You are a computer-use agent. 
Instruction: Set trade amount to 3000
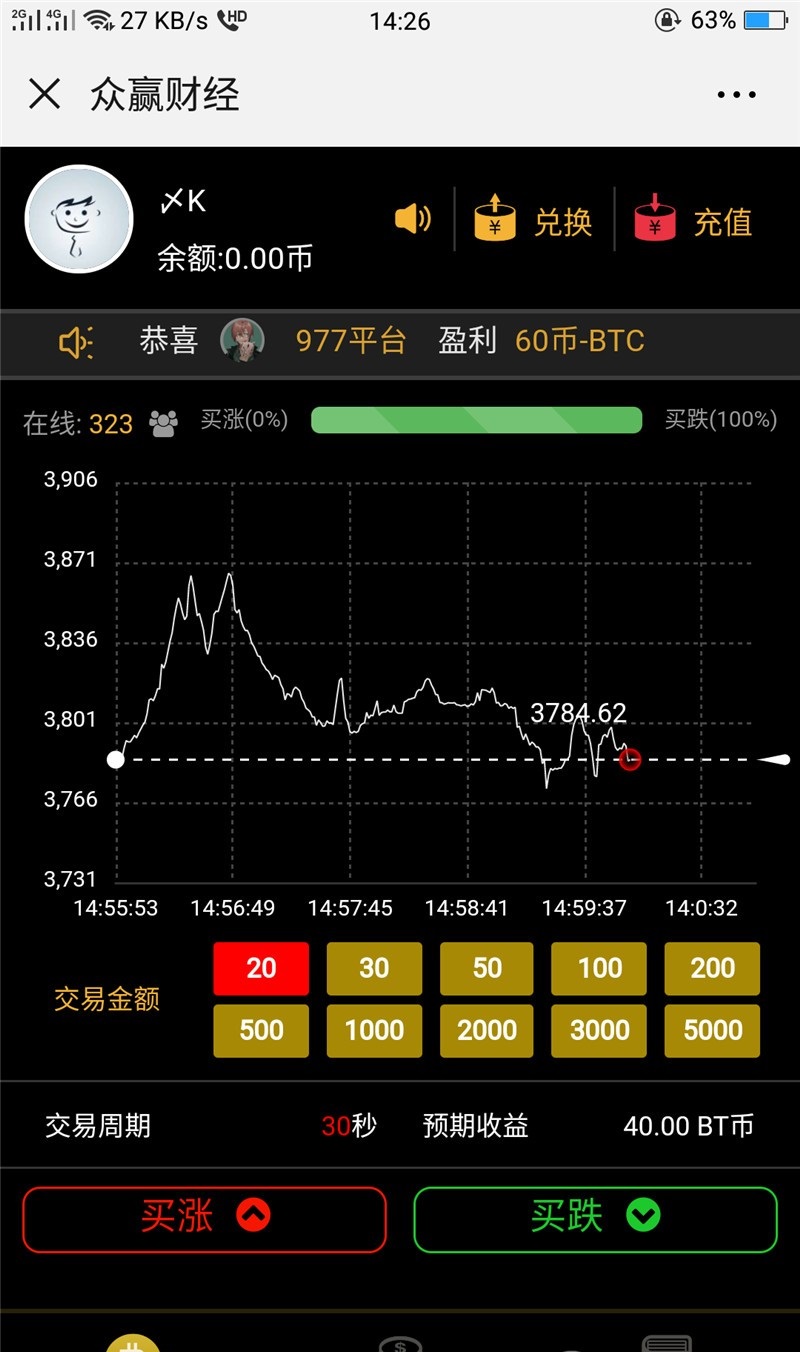(600, 1031)
